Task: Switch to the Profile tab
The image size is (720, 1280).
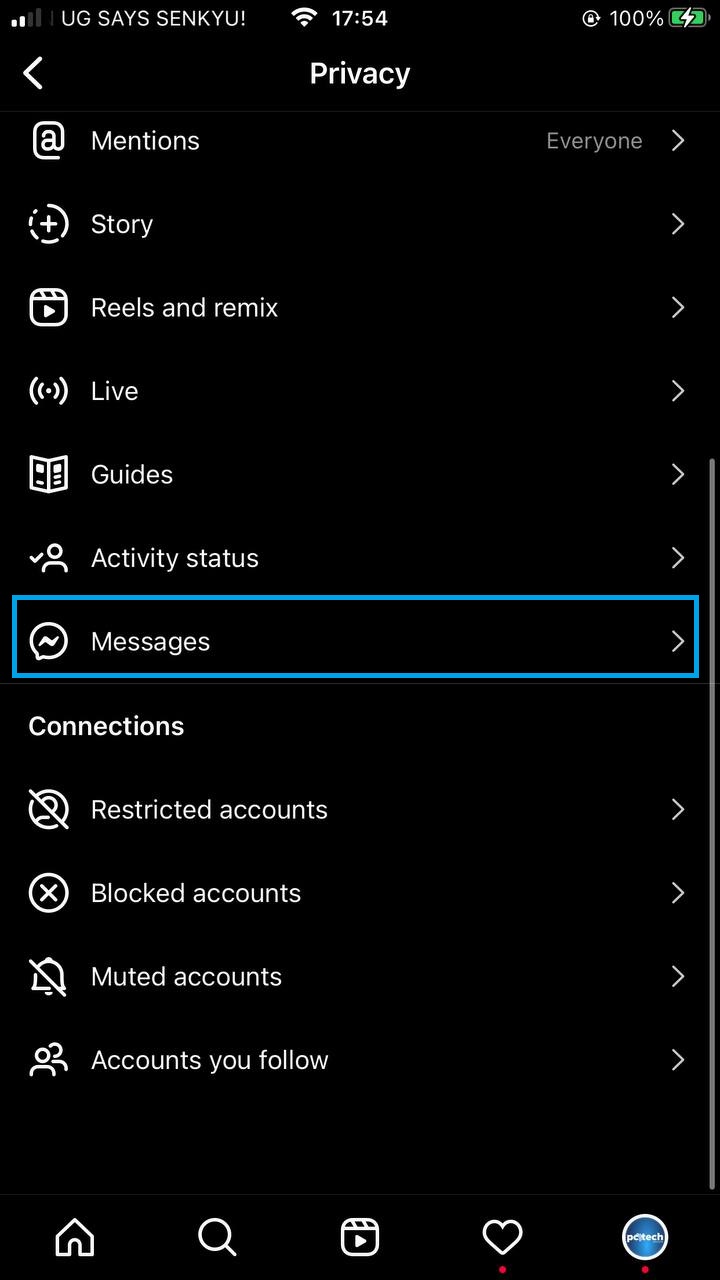Action: pos(644,1238)
